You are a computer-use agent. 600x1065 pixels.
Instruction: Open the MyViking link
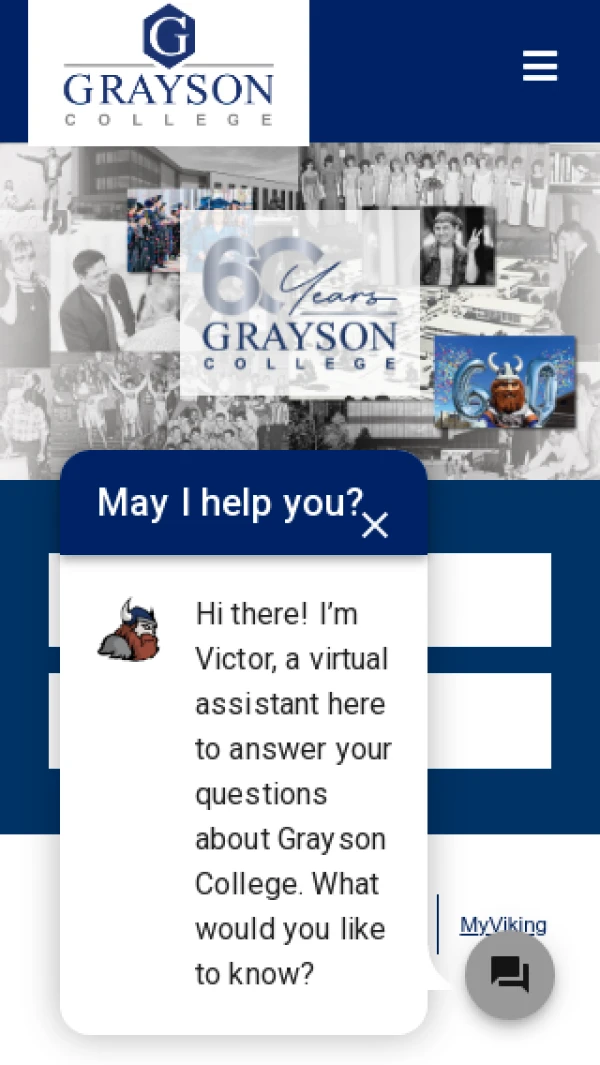click(503, 925)
